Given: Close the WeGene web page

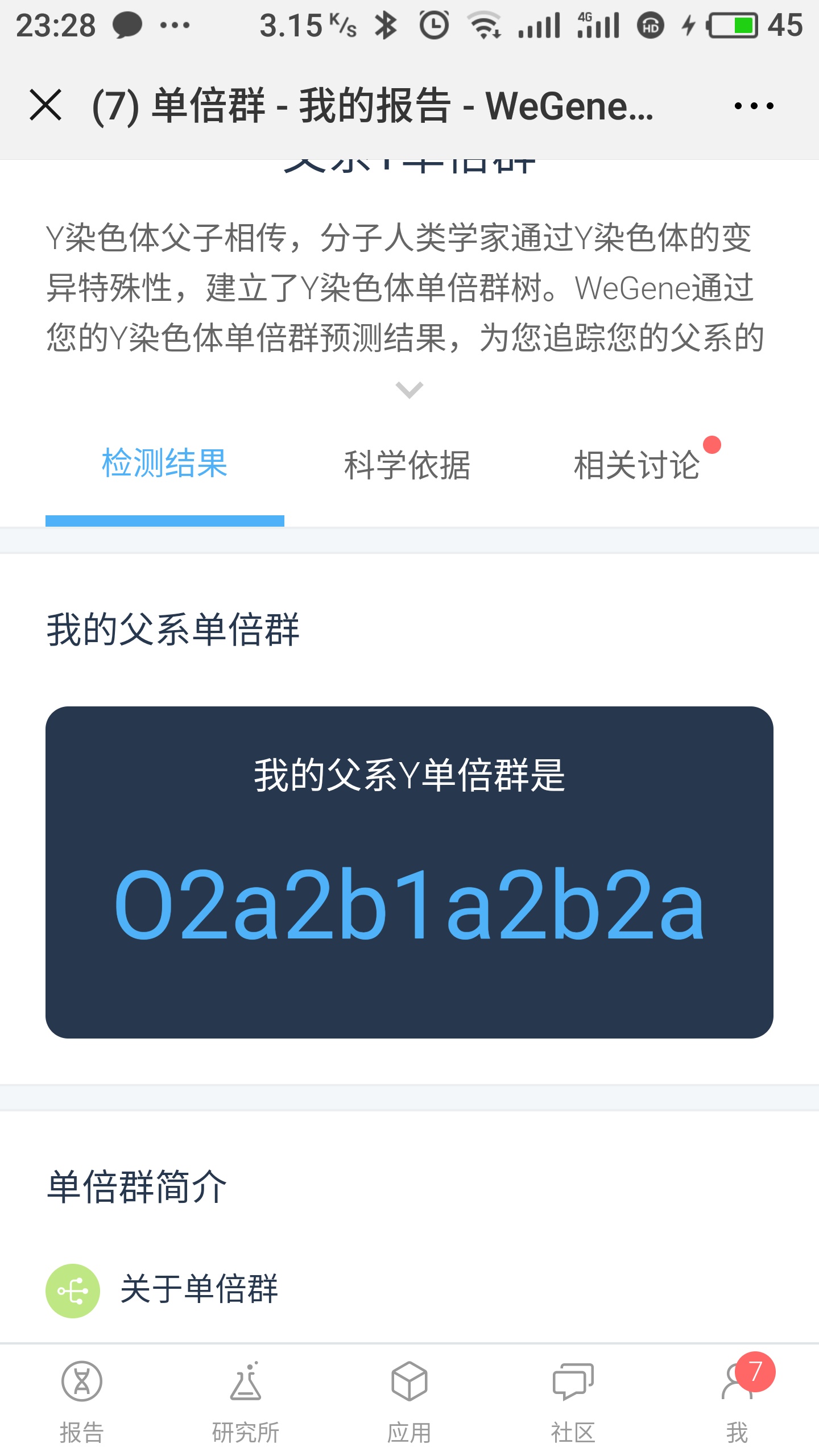Looking at the screenshot, I should (x=45, y=105).
